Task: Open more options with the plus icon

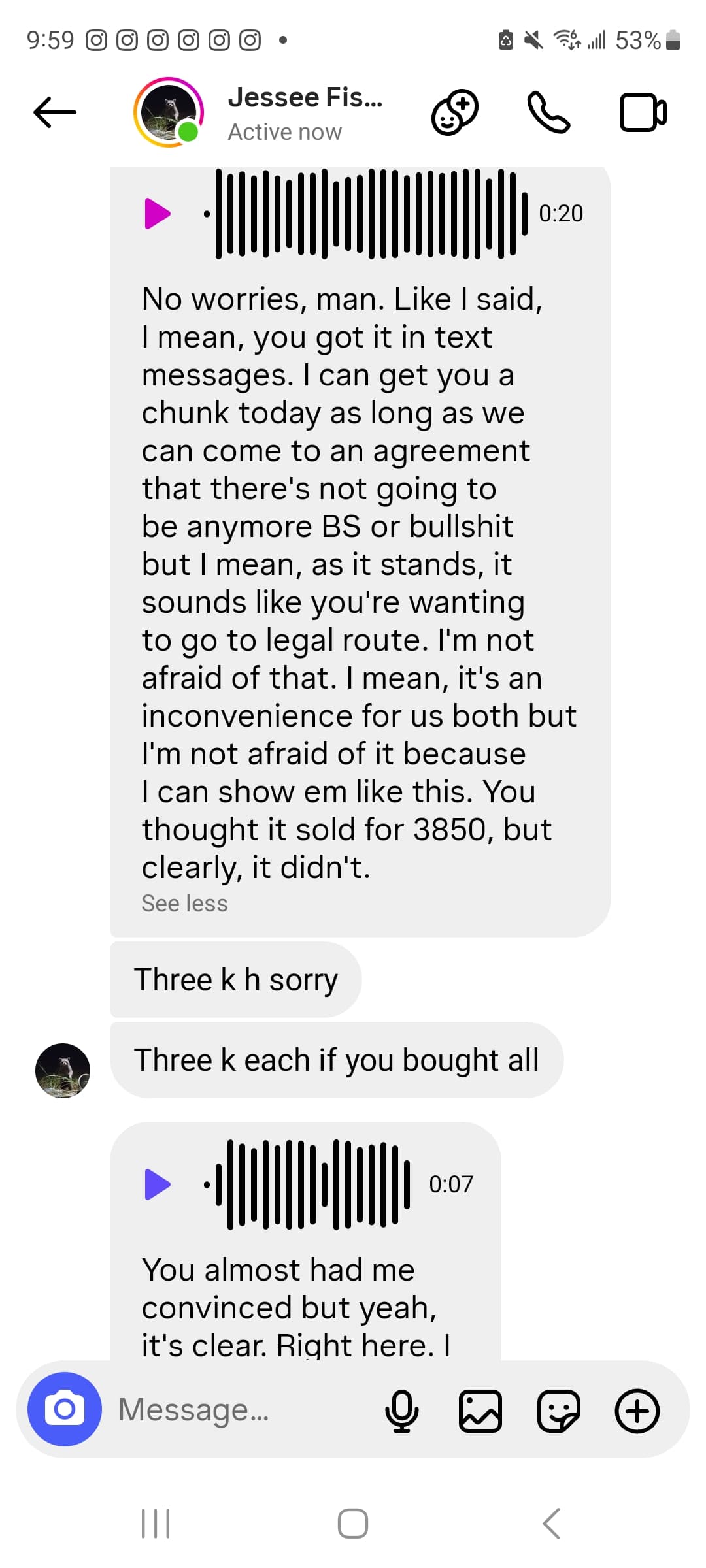Action: (637, 1411)
